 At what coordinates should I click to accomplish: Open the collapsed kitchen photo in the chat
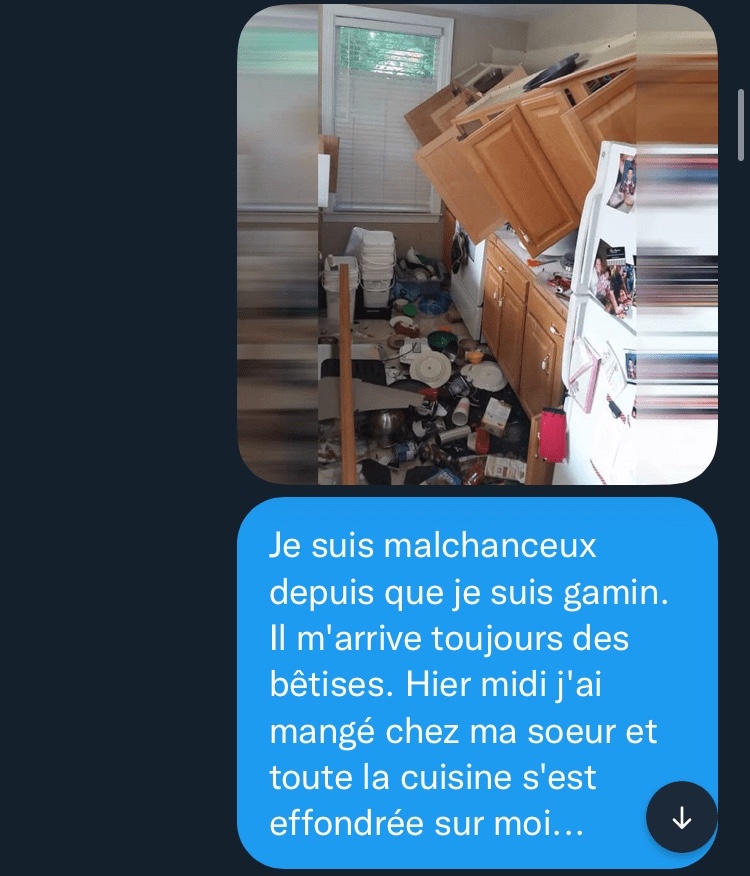[x=477, y=245]
